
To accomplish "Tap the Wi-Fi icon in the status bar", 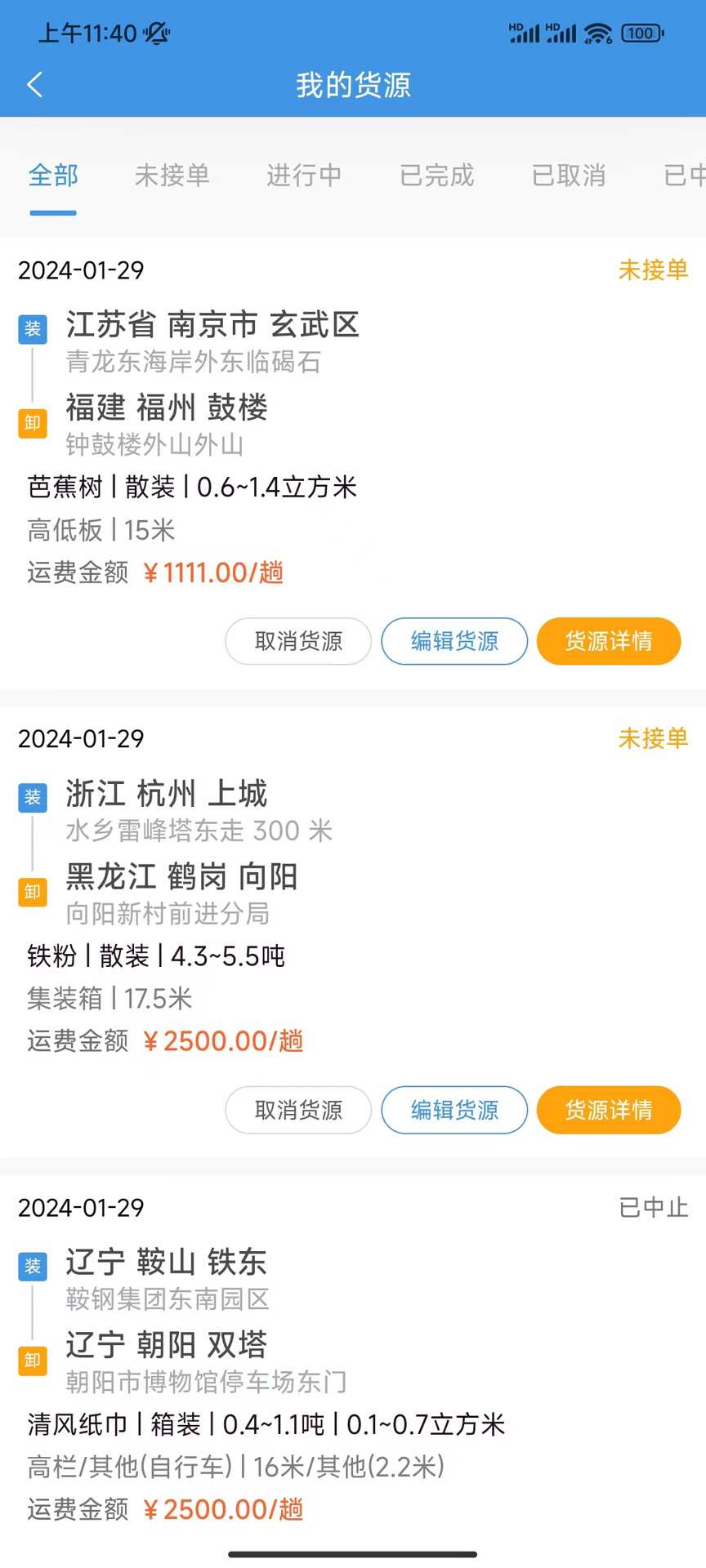I will tap(599, 33).
